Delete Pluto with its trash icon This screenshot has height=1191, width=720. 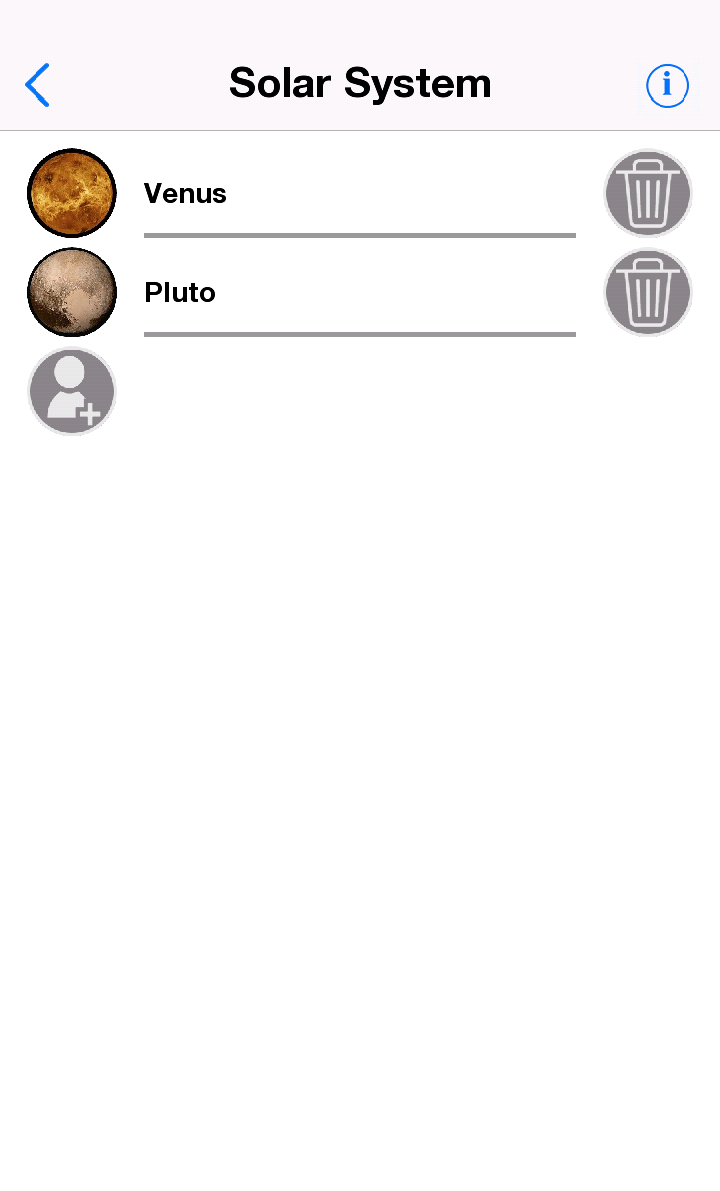(648, 292)
